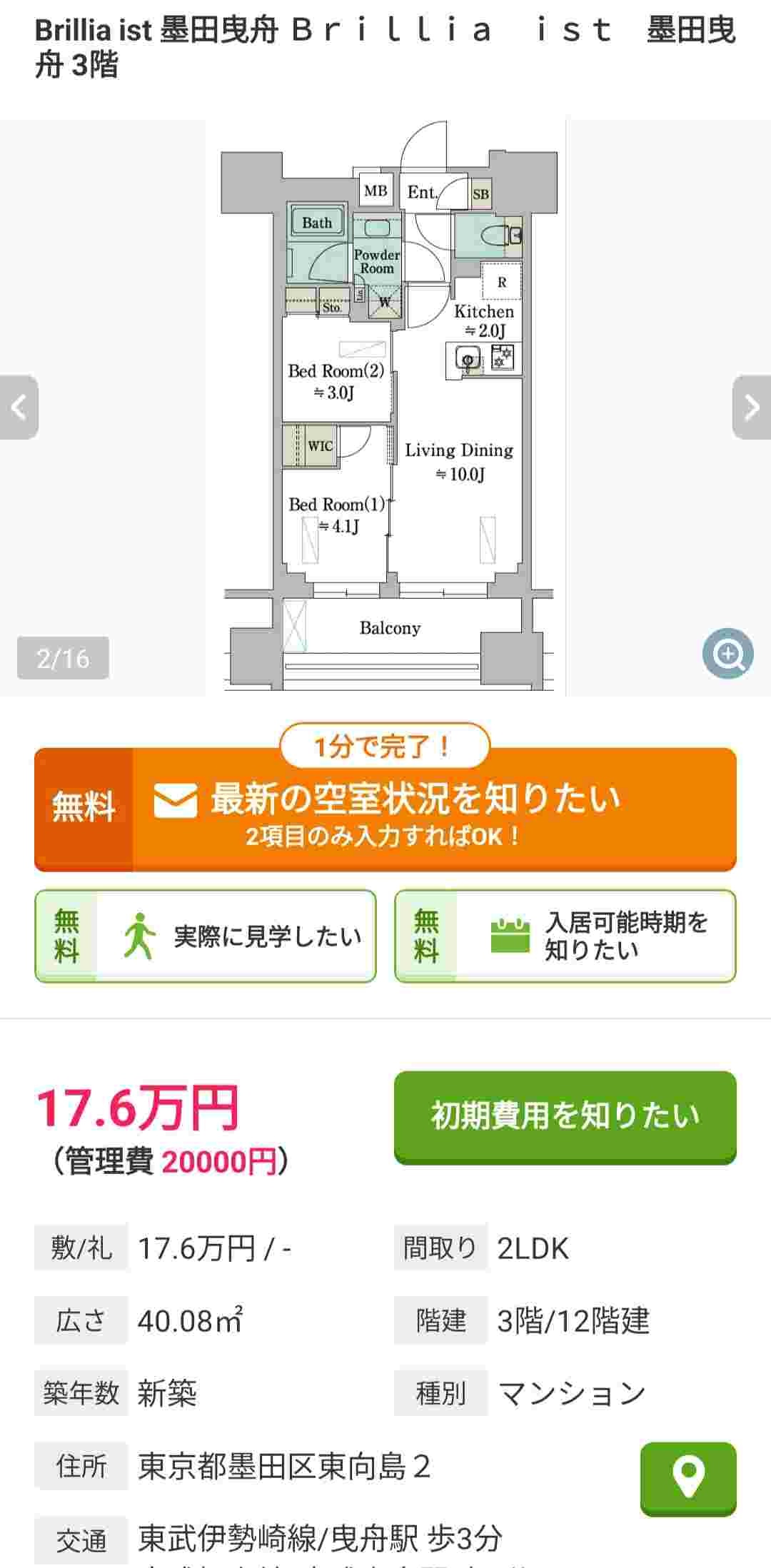Request a viewing via 実際に見学したい
The height and width of the screenshot is (1568, 771).
click(206, 936)
